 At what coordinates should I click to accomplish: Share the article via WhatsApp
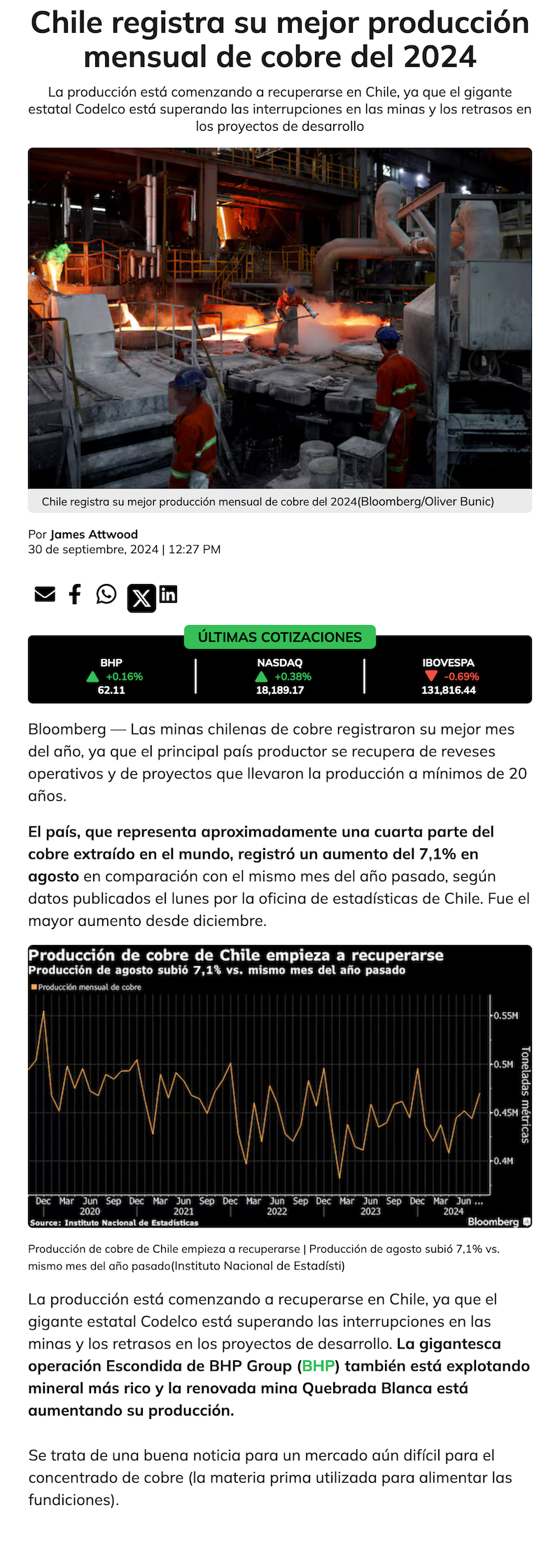click(106, 594)
